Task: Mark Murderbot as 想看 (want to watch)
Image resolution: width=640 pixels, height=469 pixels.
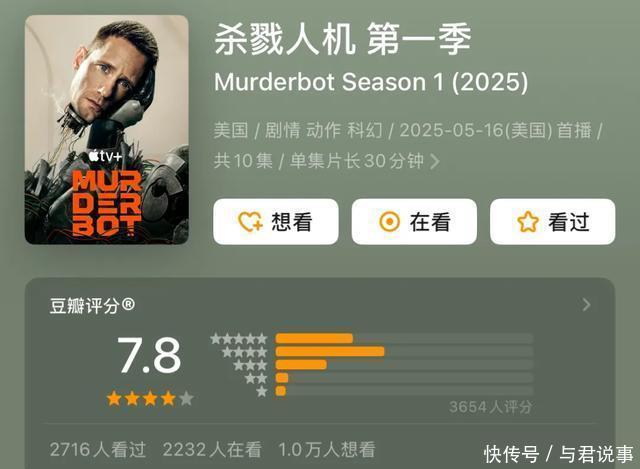Action: coord(276,222)
